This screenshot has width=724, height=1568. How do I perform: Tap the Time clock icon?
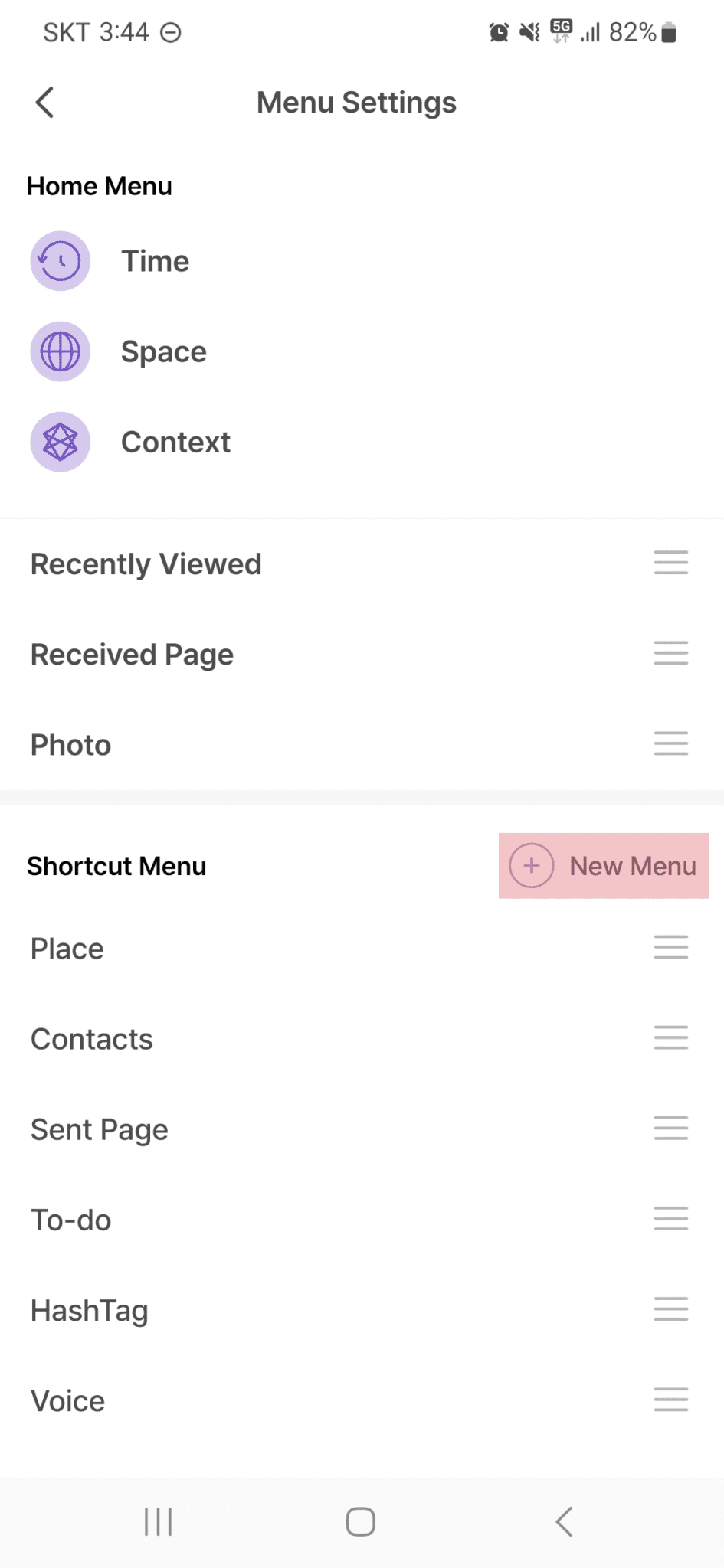(60, 260)
